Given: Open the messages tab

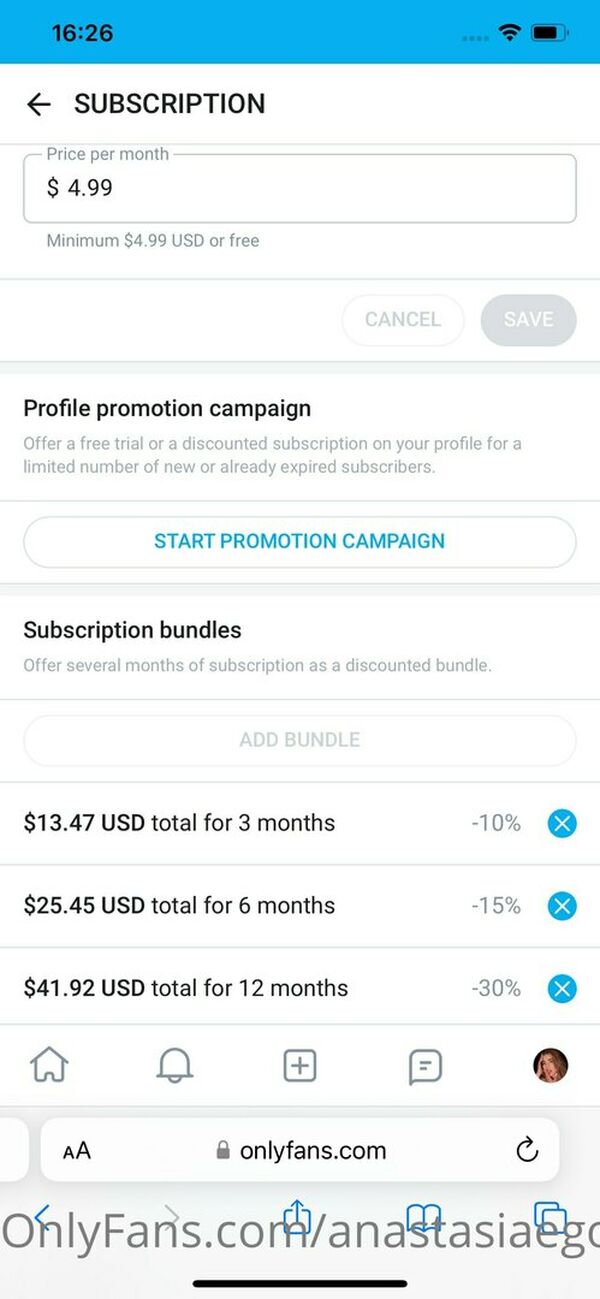Looking at the screenshot, I should pos(425,1067).
